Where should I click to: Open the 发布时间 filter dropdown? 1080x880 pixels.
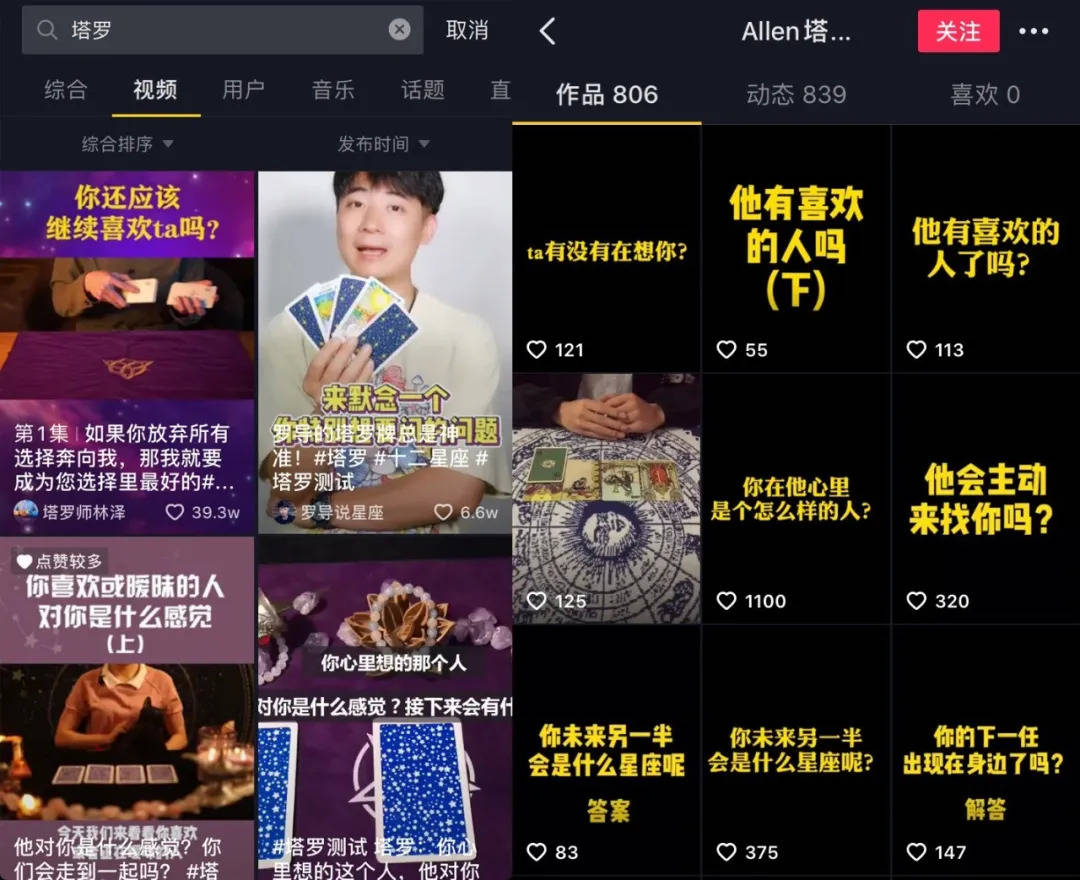coord(383,144)
